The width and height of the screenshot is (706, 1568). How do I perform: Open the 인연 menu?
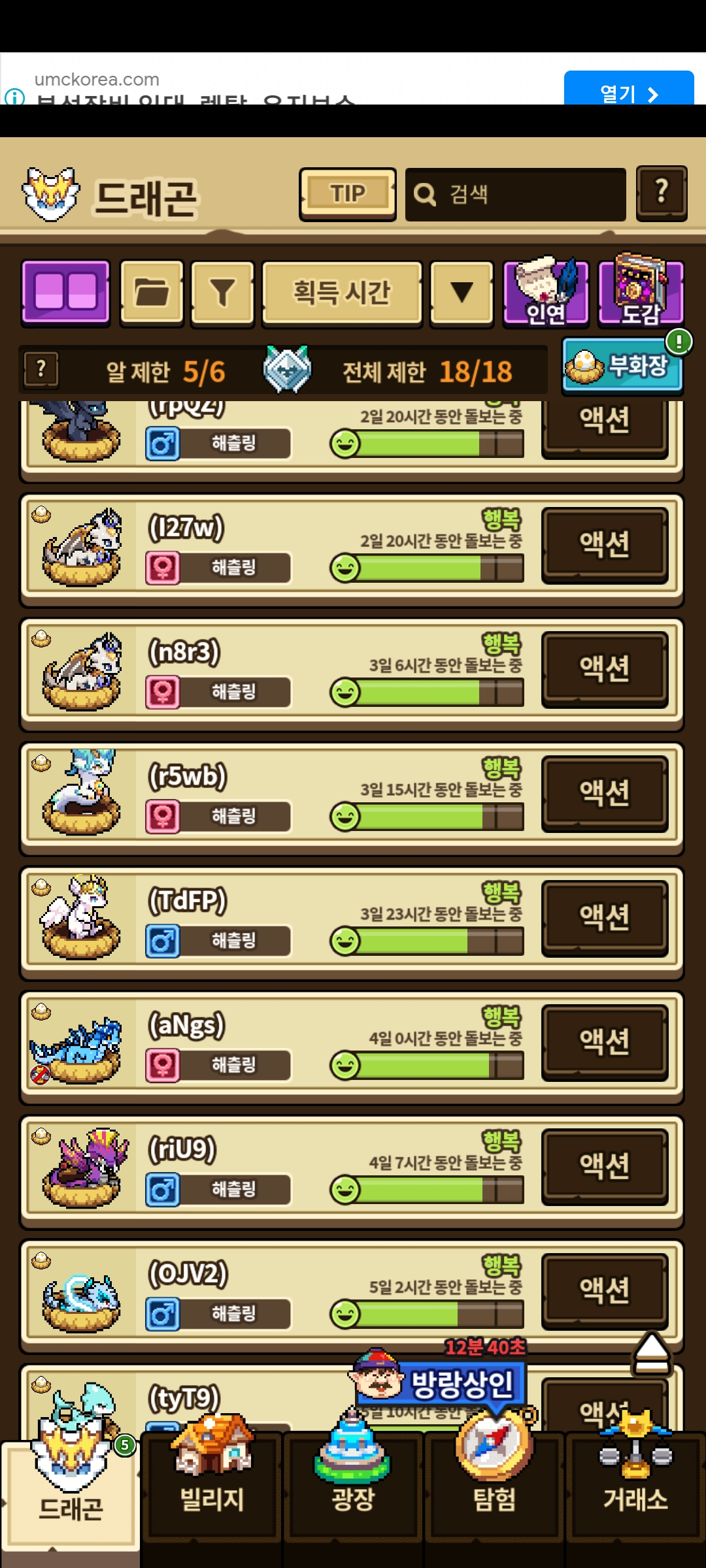point(546,292)
